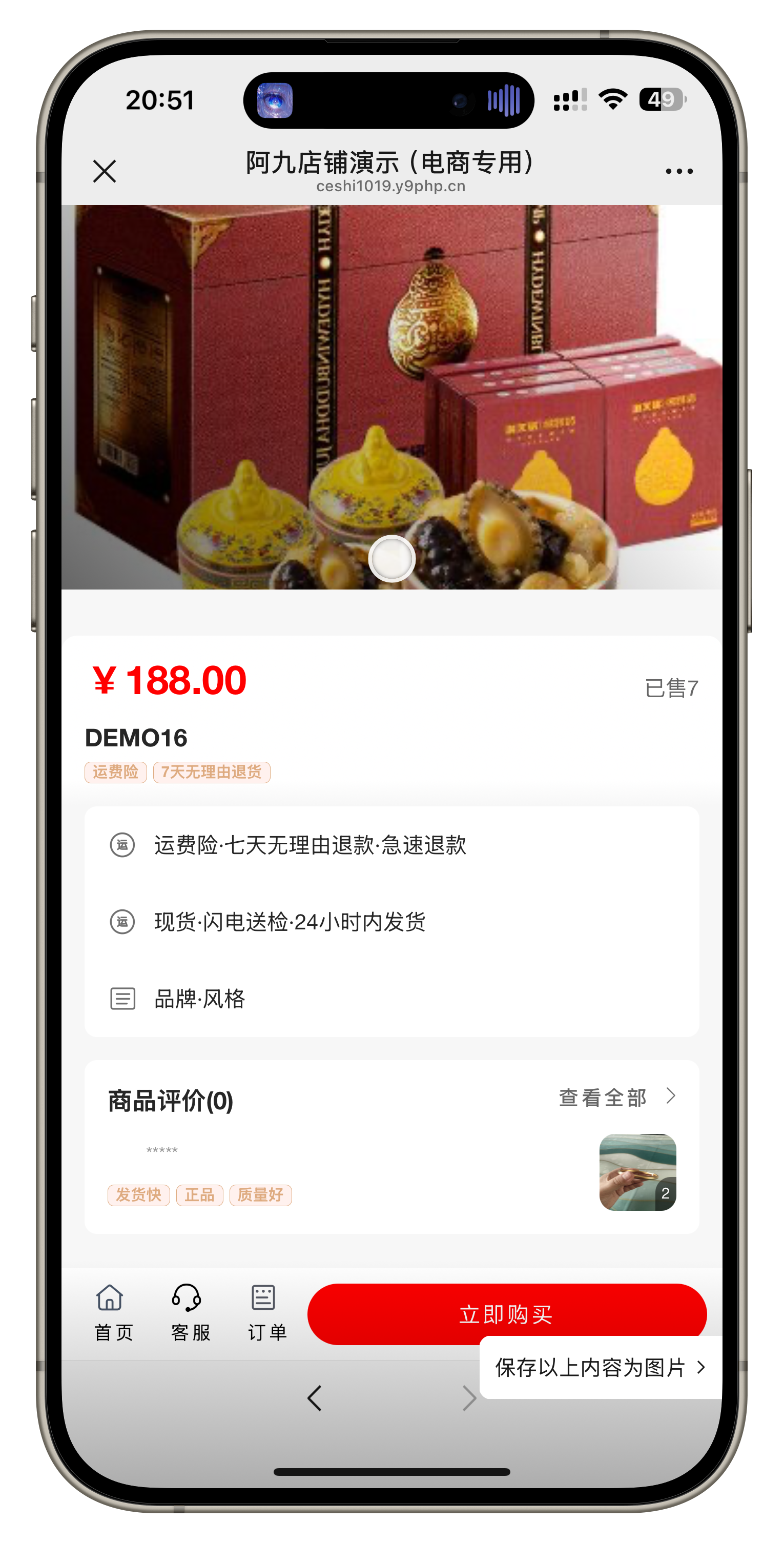Open the 运费险·七天无理由退款·急速退款 row

pyautogui.click(x=391, y=845)
